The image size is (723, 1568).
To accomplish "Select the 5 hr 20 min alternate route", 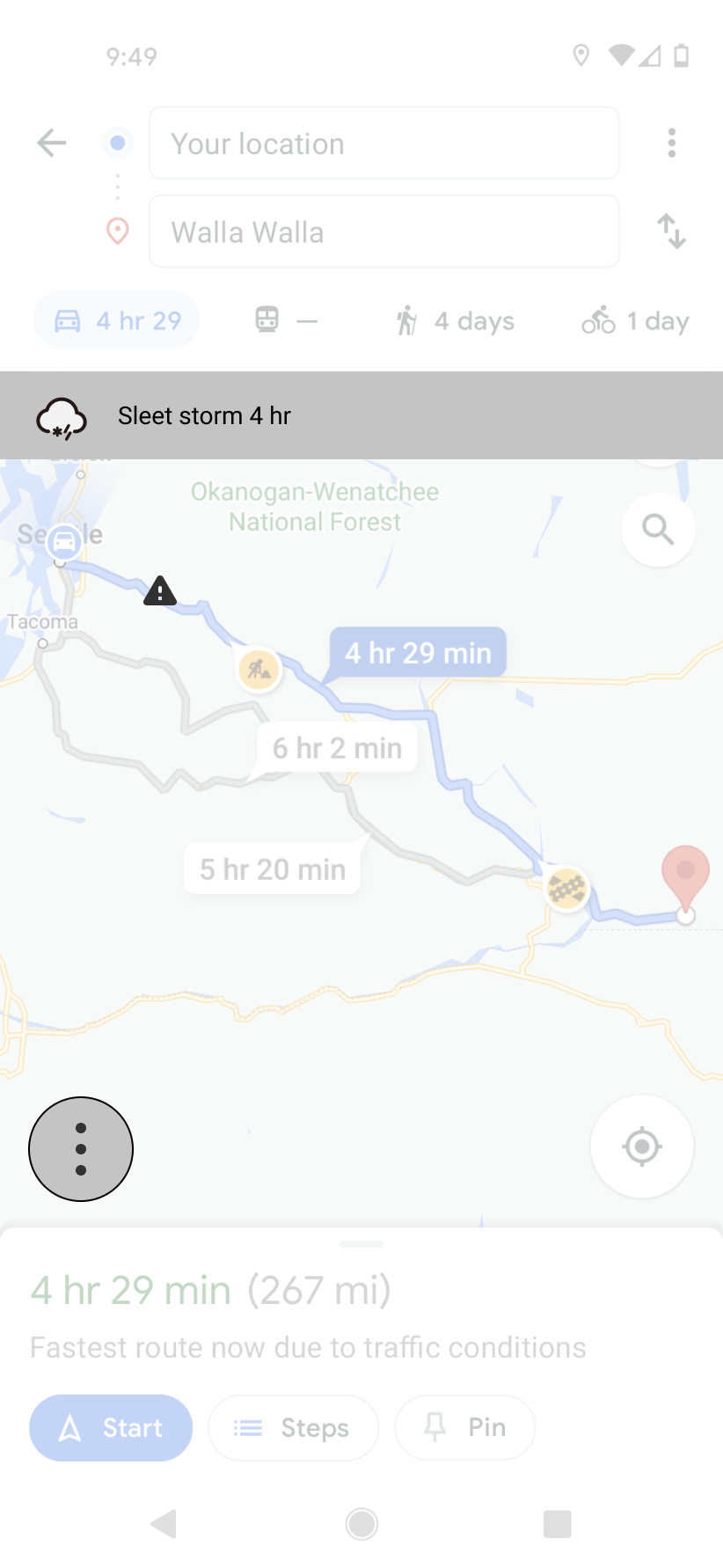I will coord(272,869).
